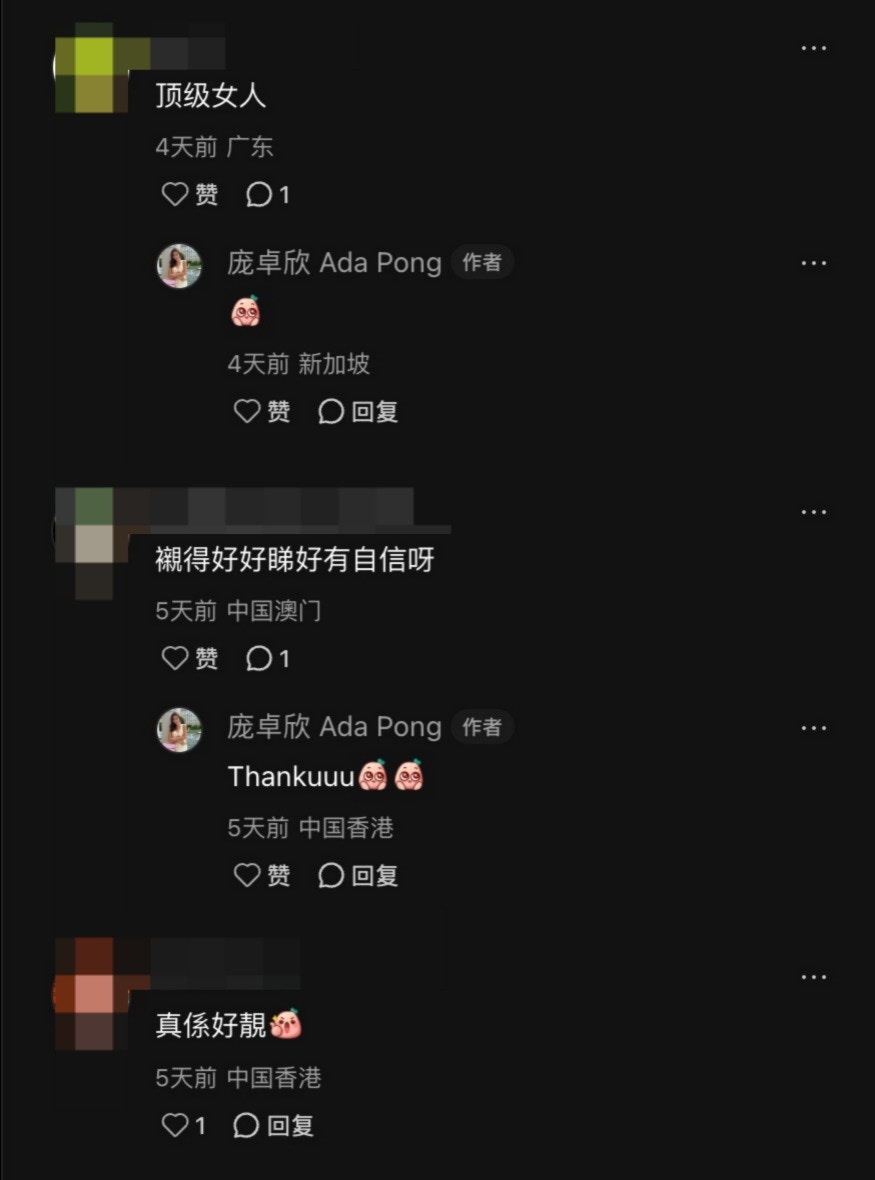Reply to Ada Pong's Thankuuu reply

(358, 875)
